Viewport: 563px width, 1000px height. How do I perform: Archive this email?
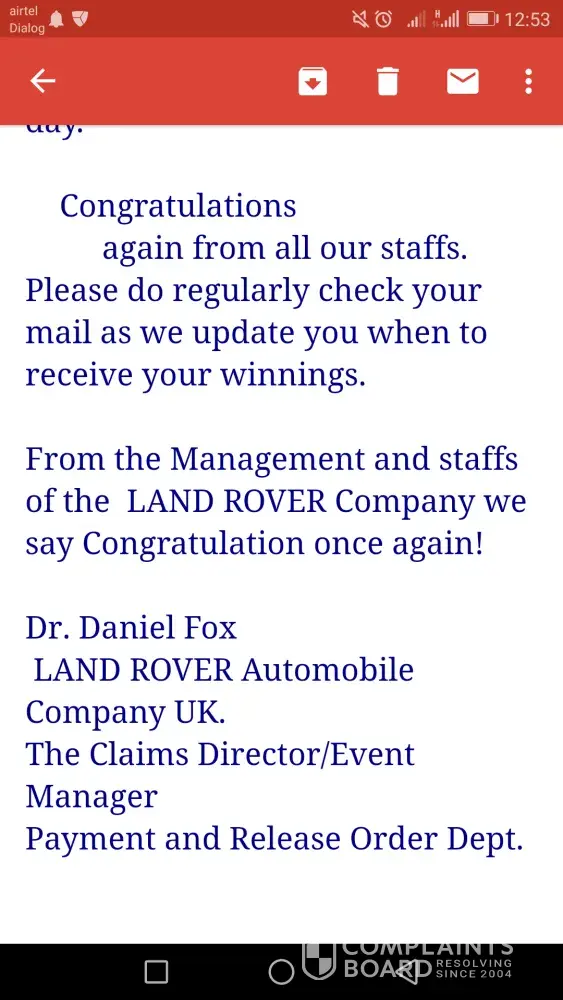click(x=312, y=82)
